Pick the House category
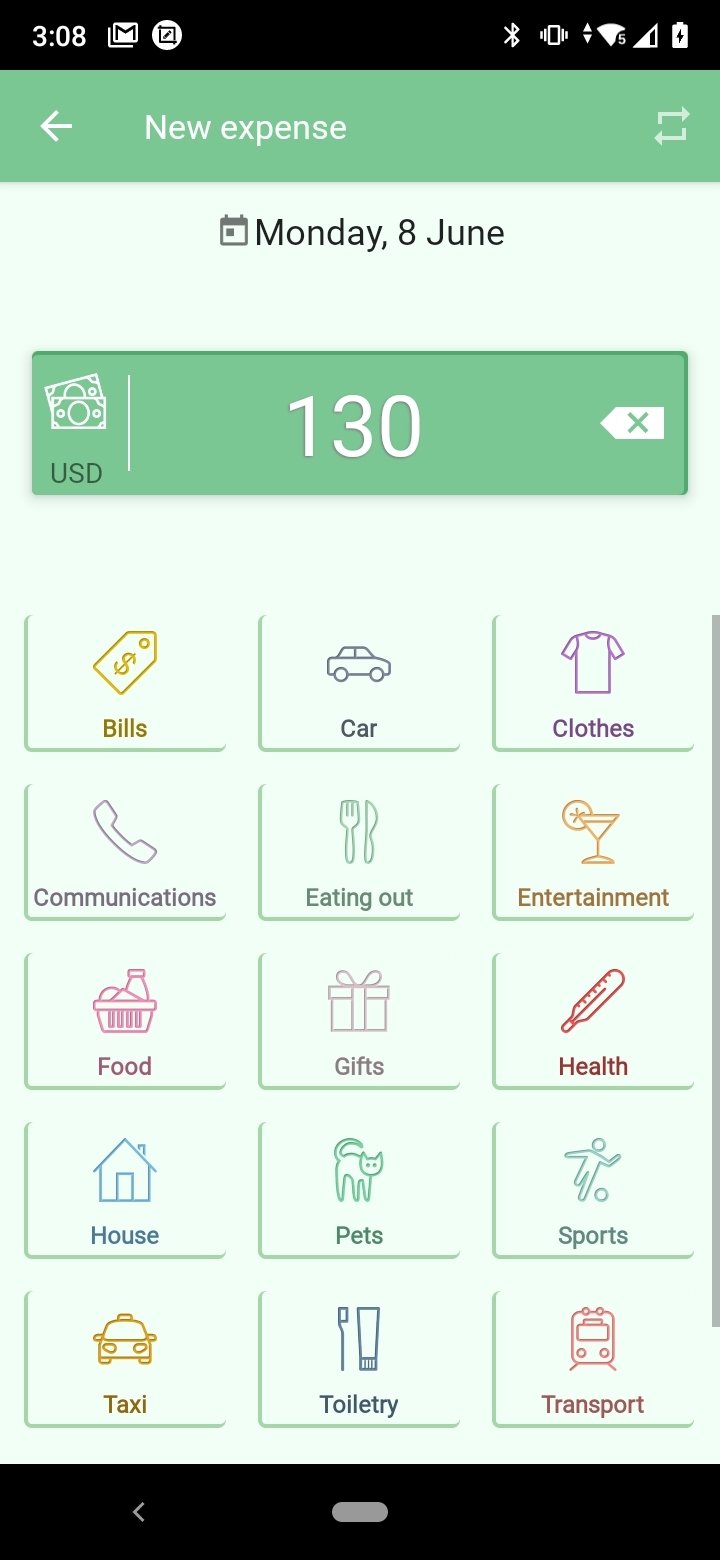Screen dimensions: 720x1560 [125, 1190]
